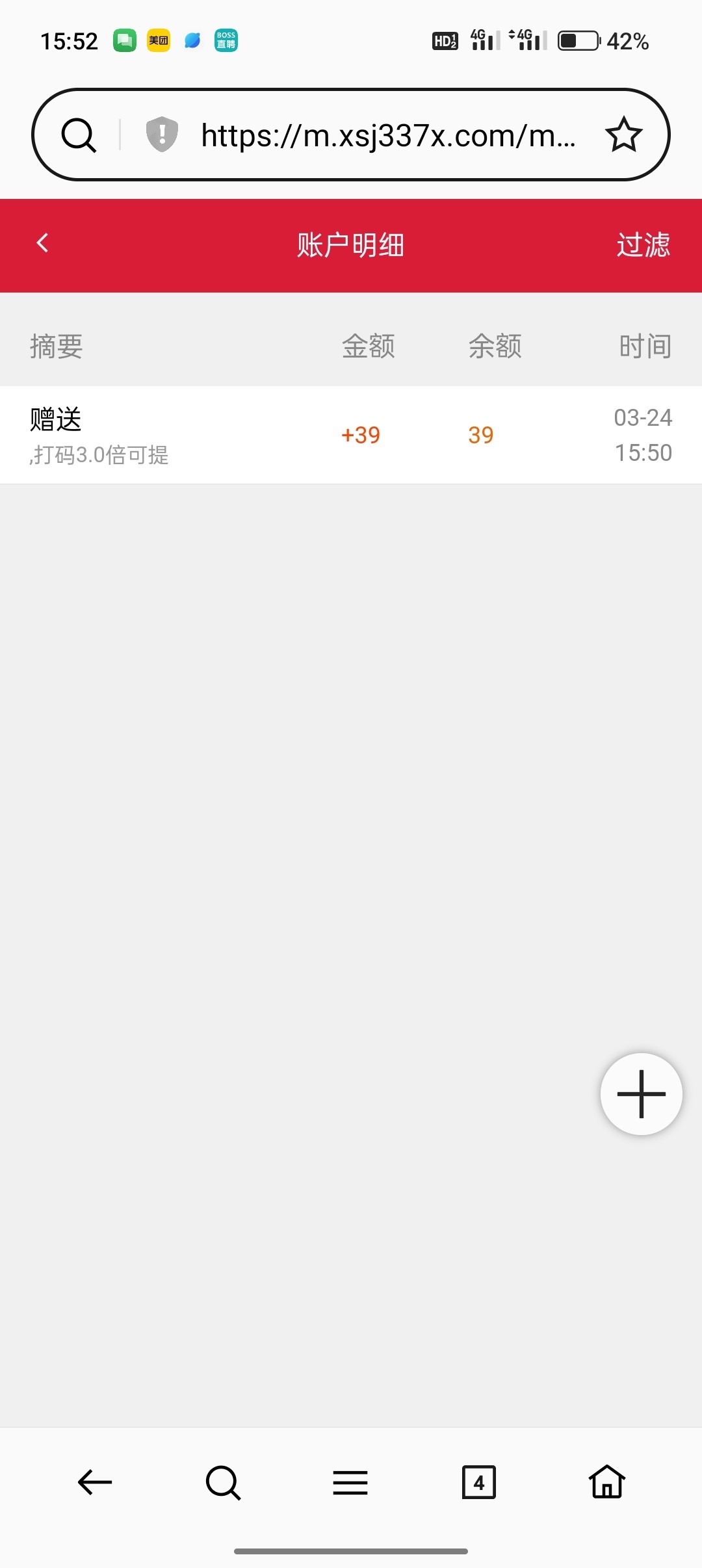Open the 赠送 transaction row
The image size is (702, 1568).
coord(351,435)
